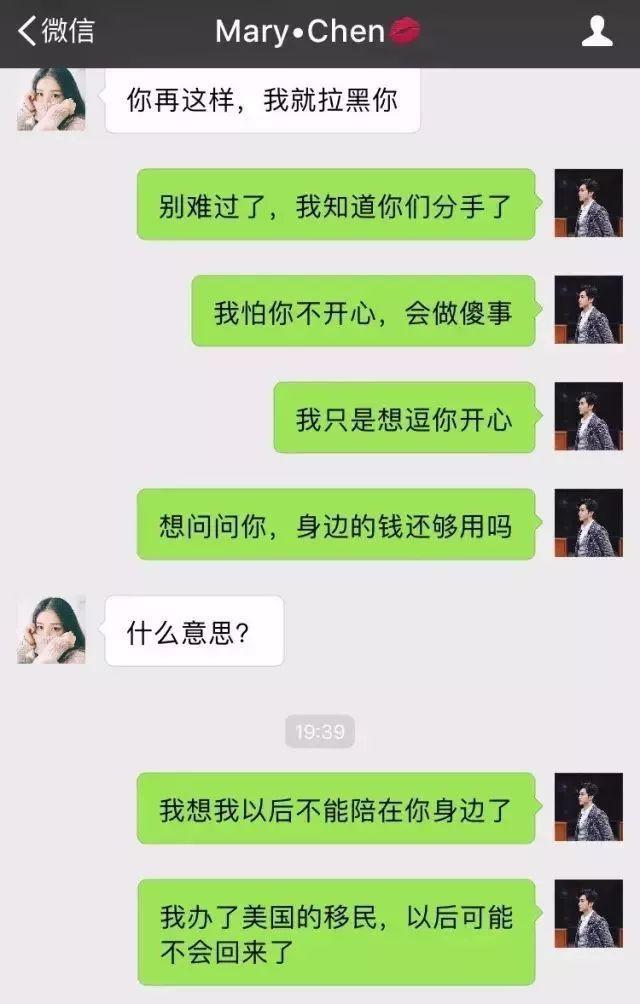This screenshot has height=1004, width=640.
Task: Open Mary's avatar beside 什么意思?
Action: (51, 630)
